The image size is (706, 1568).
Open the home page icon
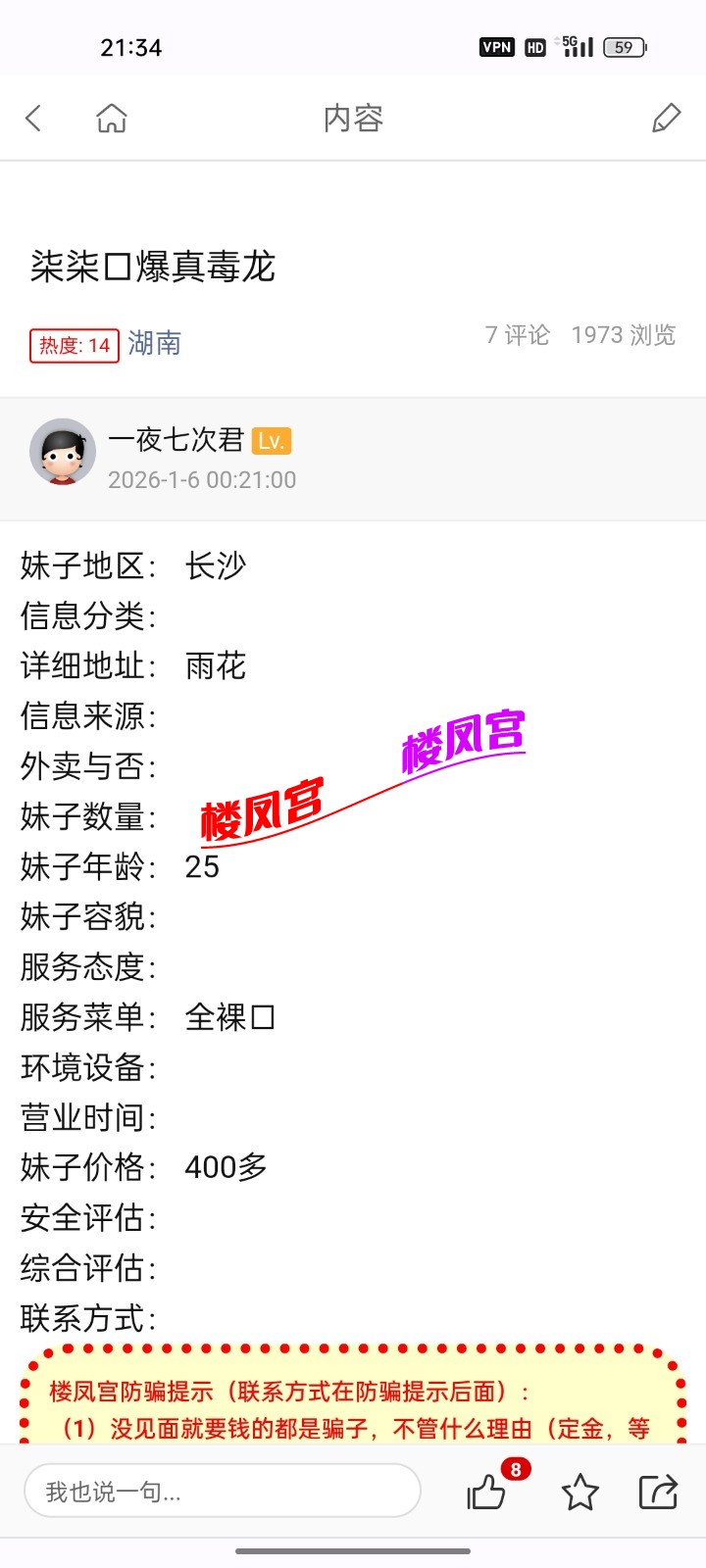[x=112, y=117]
